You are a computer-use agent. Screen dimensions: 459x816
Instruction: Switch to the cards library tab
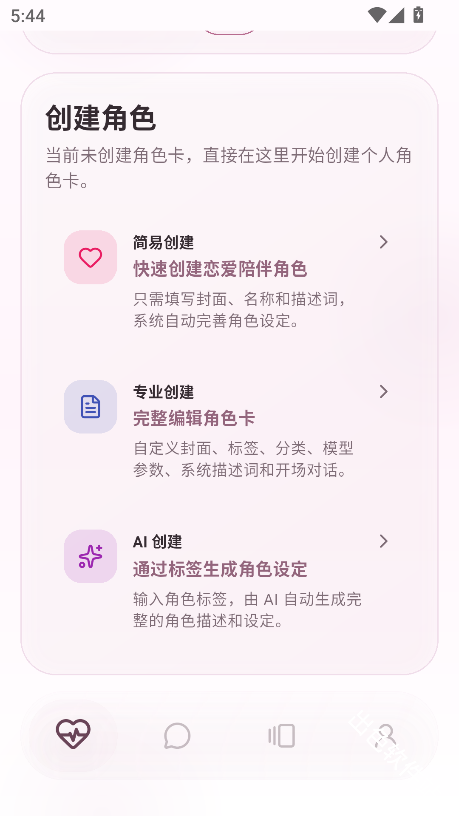click(x=282, y=736)
